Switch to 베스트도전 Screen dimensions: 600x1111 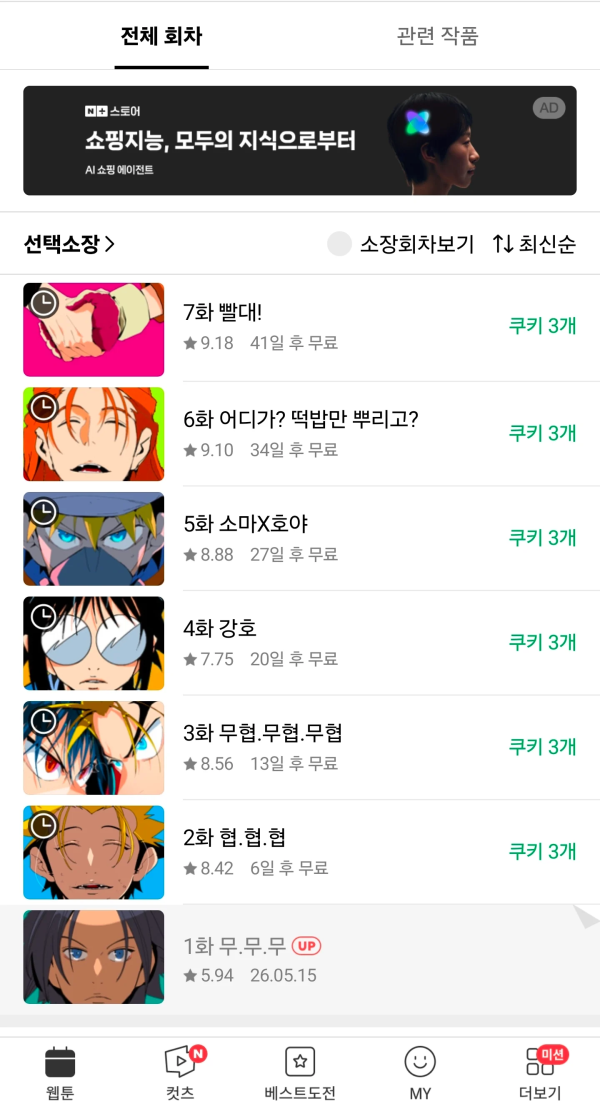[300, 1073]
